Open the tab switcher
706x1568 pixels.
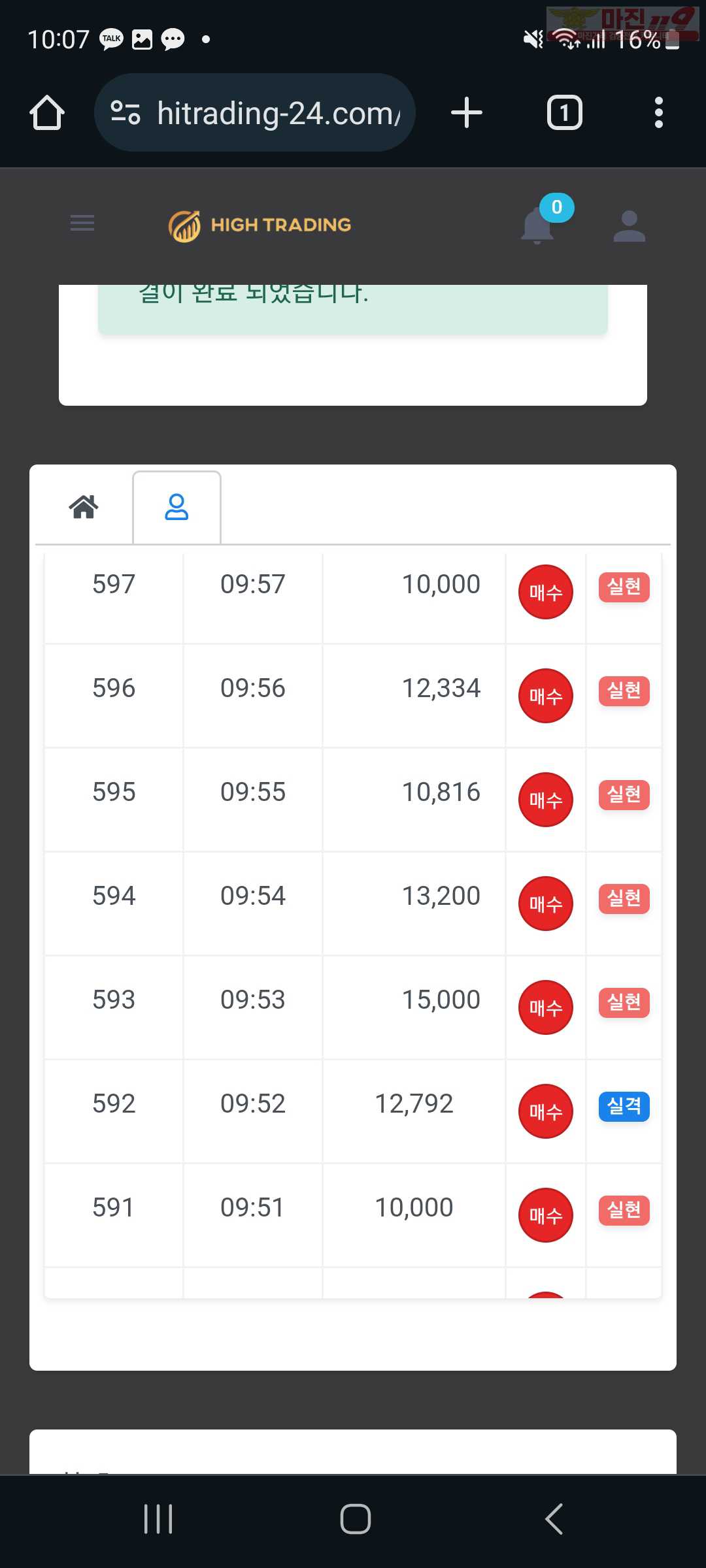coord(565,112)
